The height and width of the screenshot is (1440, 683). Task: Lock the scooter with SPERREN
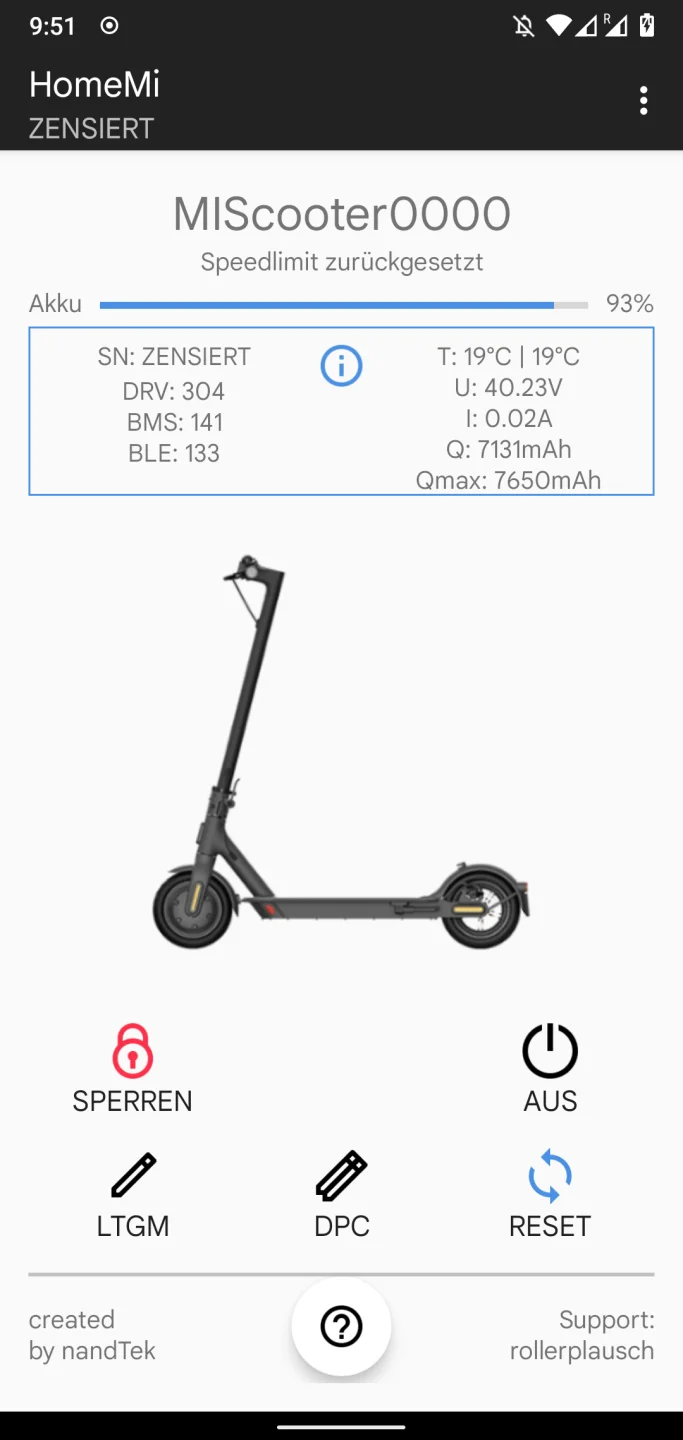132,1066
